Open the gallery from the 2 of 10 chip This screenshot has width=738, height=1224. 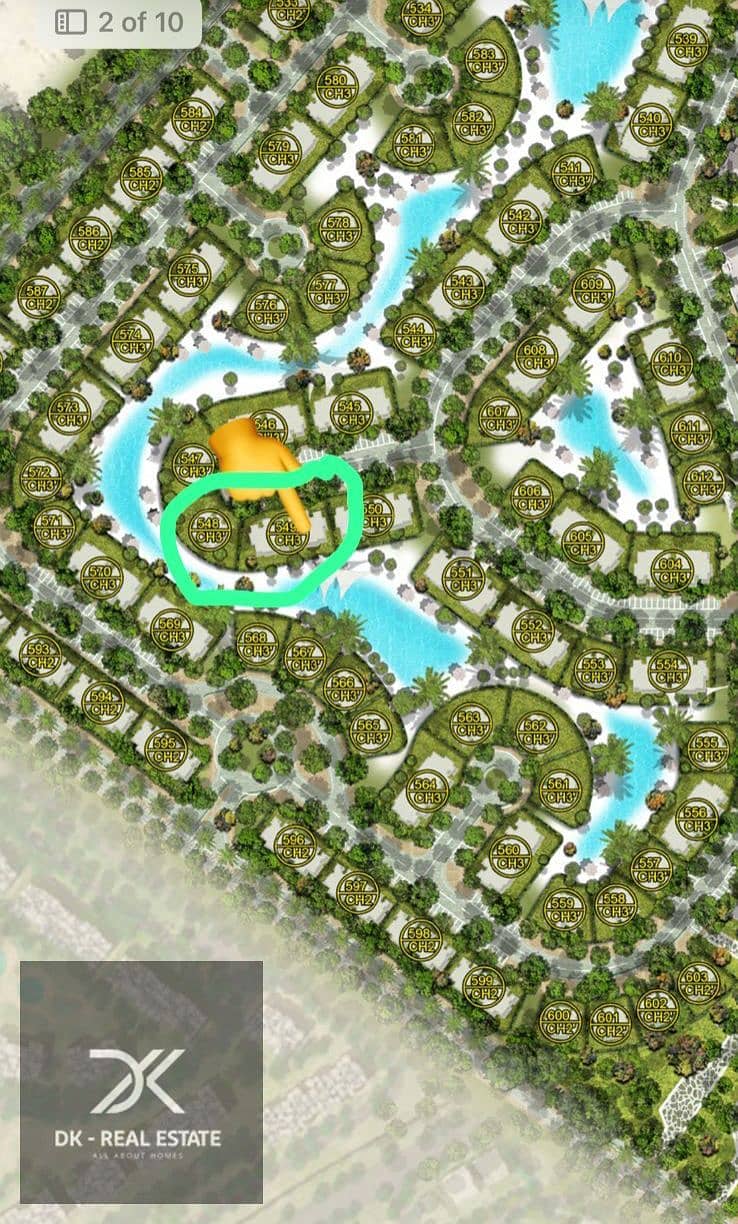[x=119, y=22]
